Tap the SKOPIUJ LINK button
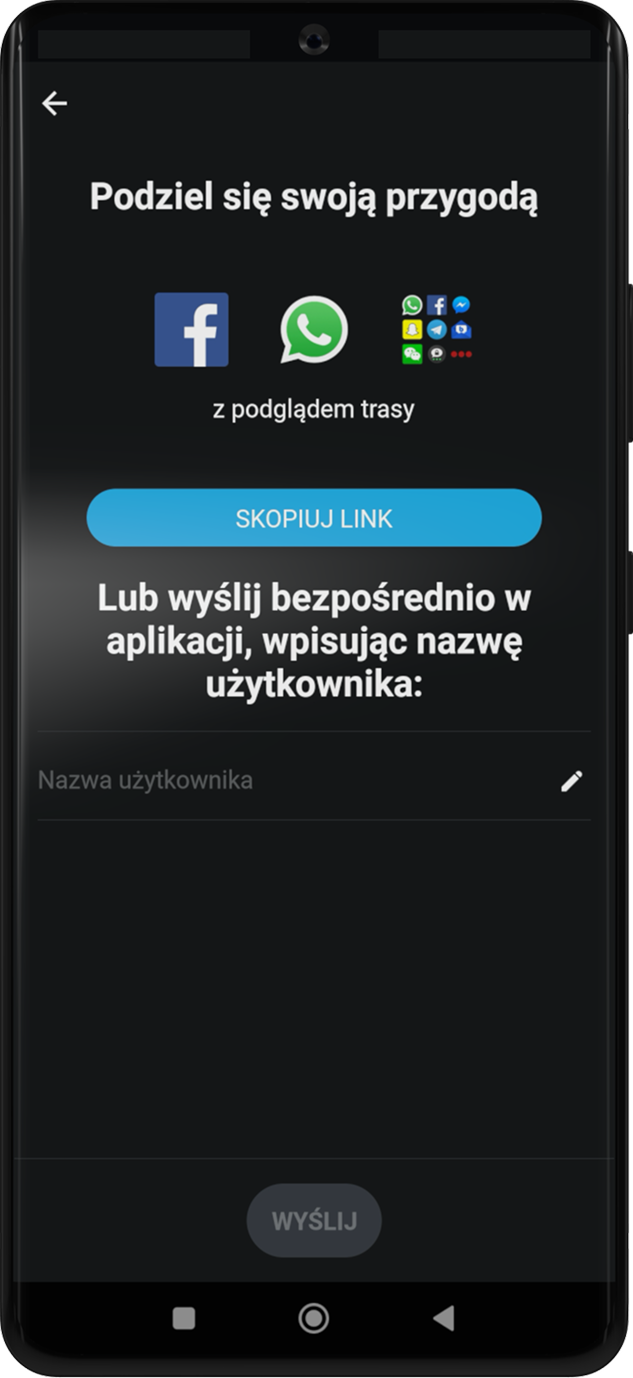633x1378 pixels. (314, 518)
